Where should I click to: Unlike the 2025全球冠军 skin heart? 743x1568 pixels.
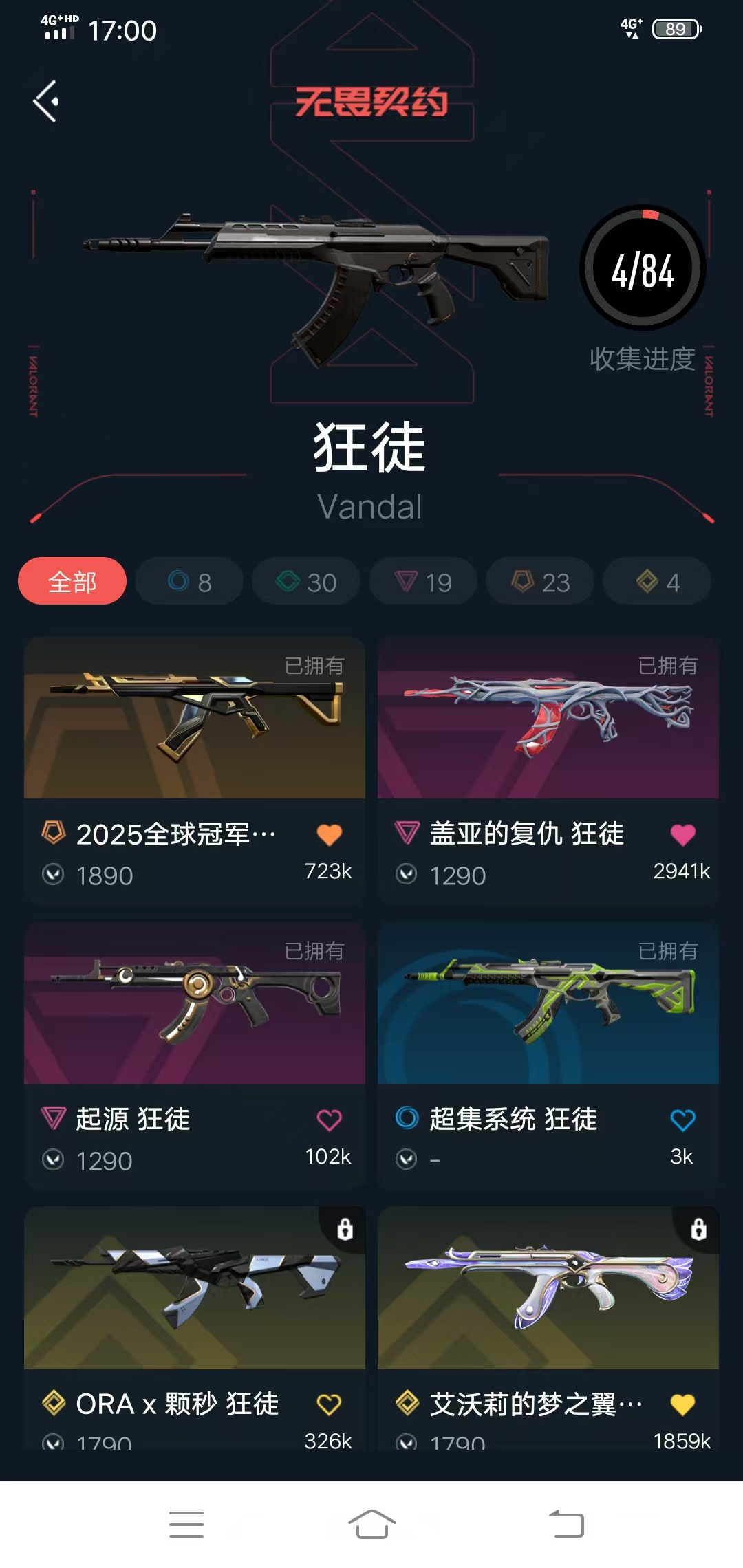[x=329, y=834]
